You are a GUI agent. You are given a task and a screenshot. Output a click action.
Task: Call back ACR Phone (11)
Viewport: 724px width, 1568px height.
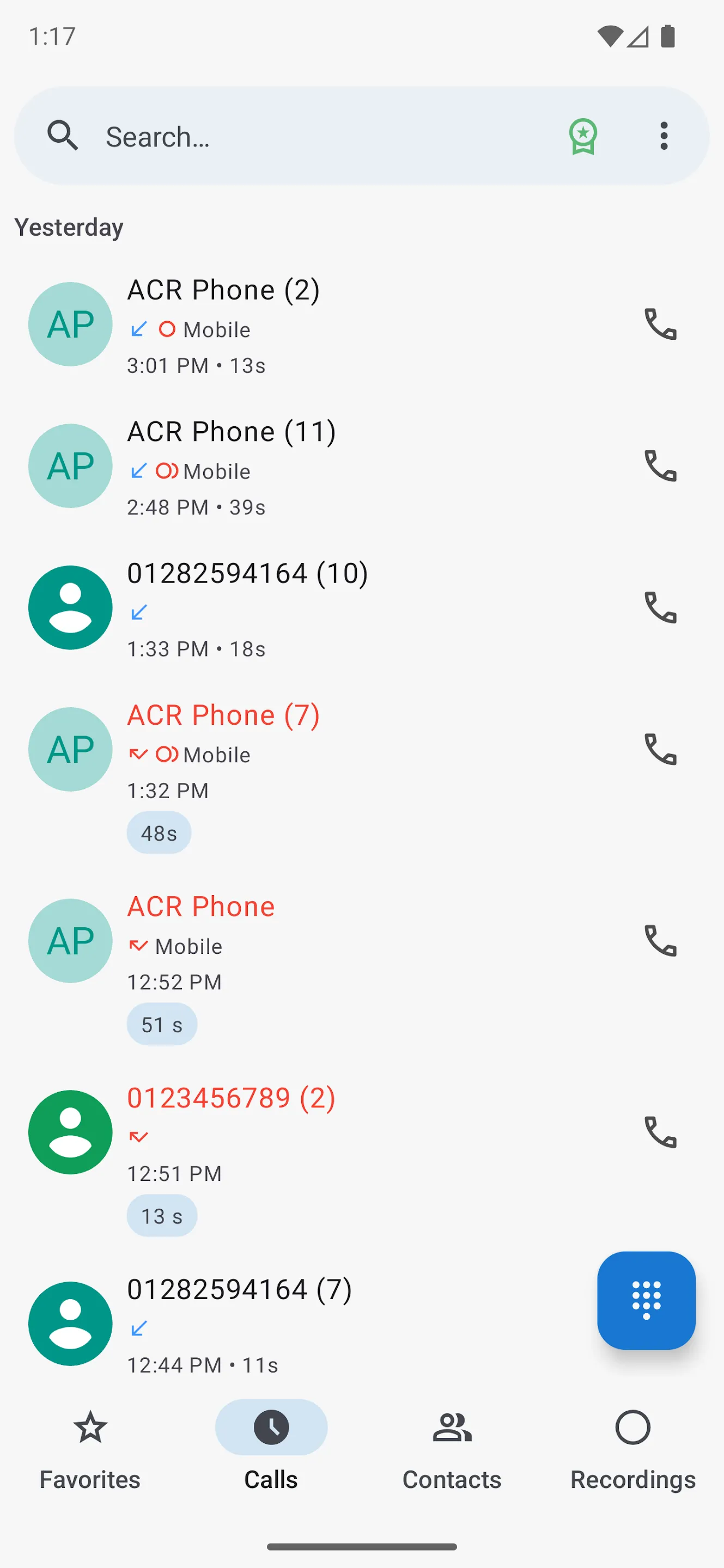click(x=662, y=466)
